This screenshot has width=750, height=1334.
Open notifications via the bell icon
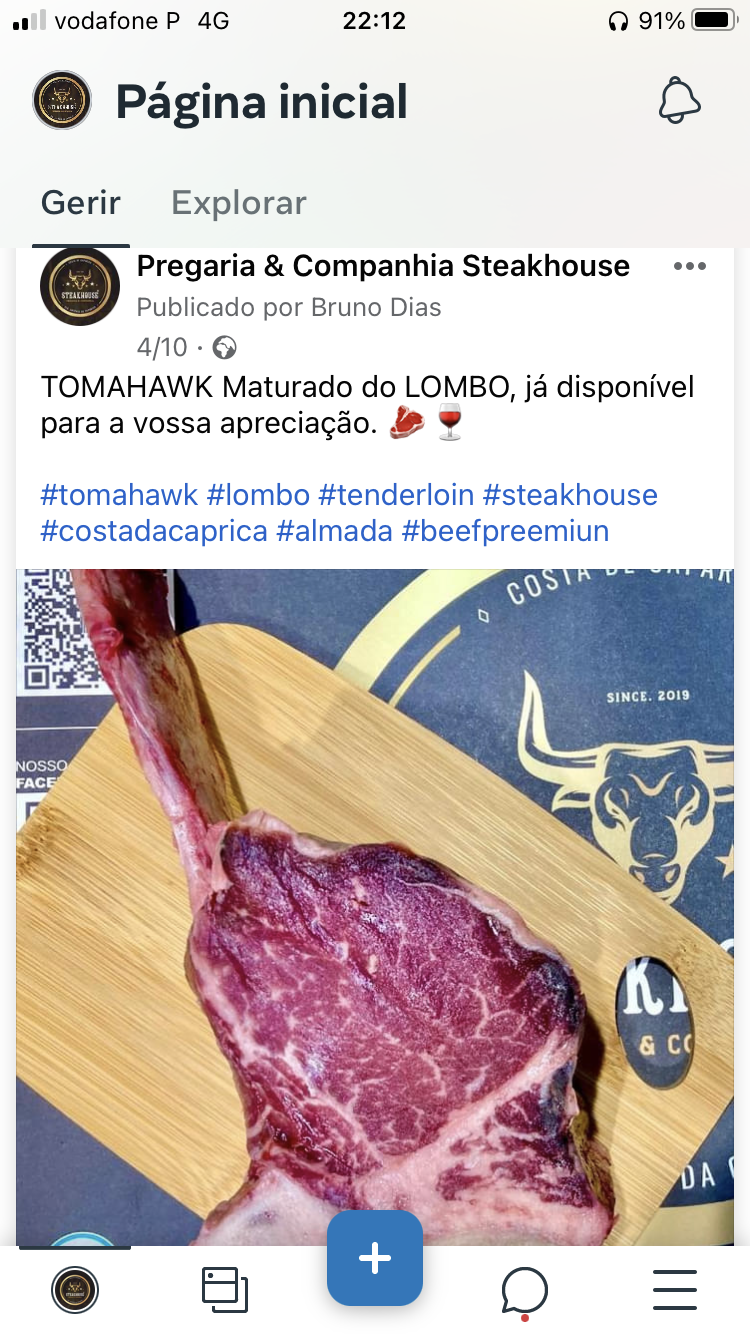pyautogui.click(x=681, y=100)
